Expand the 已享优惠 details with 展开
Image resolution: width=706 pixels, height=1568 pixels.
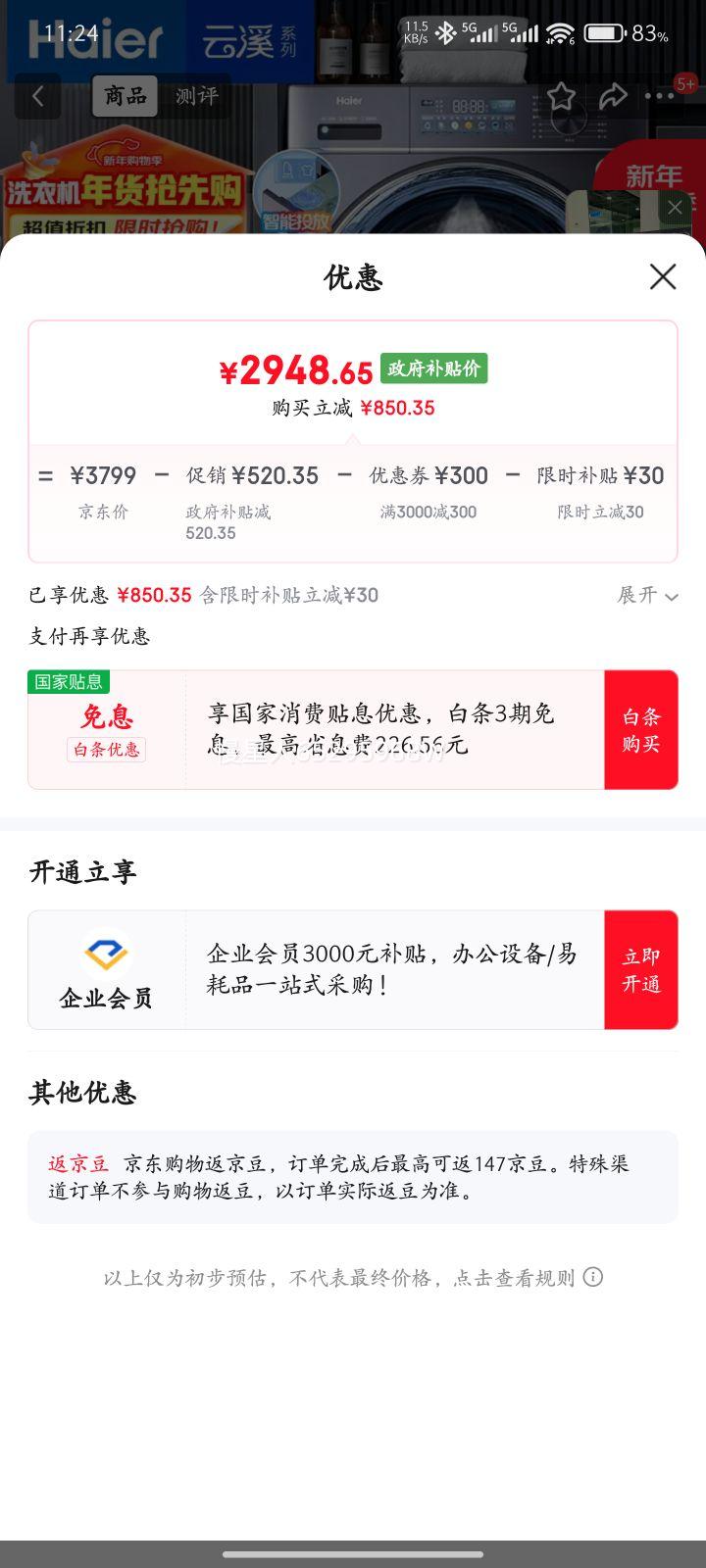pos(645,596)
